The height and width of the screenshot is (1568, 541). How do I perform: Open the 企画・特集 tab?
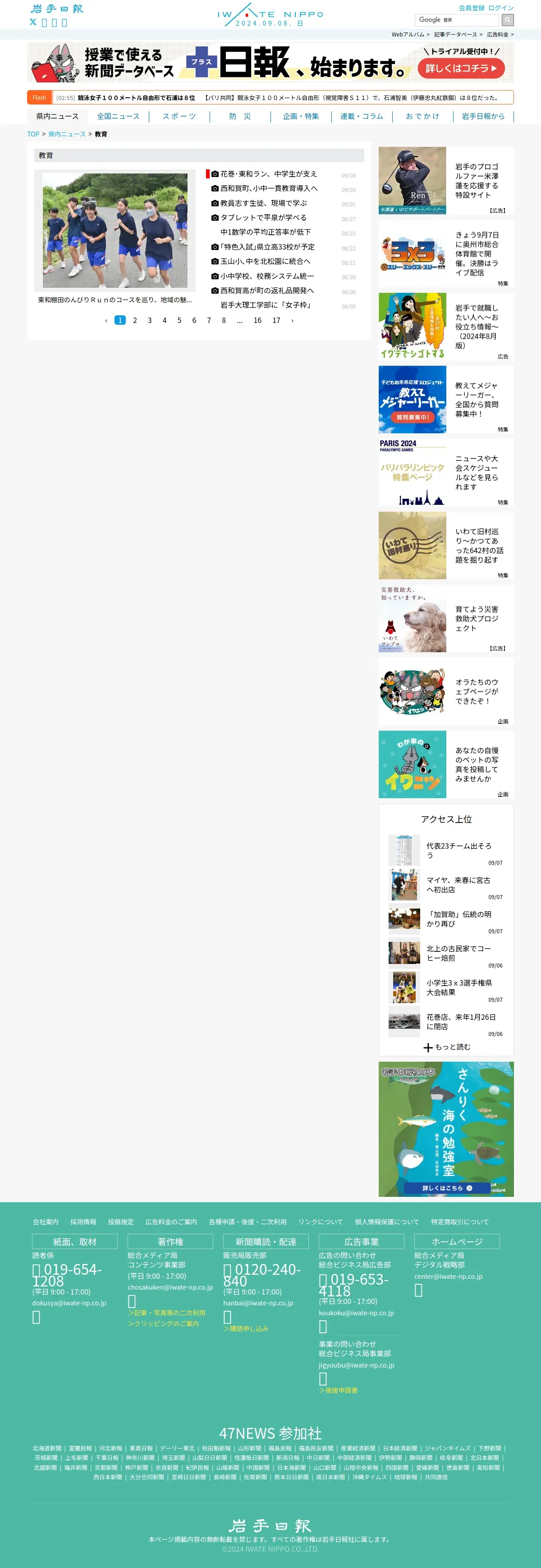[300, 116]
